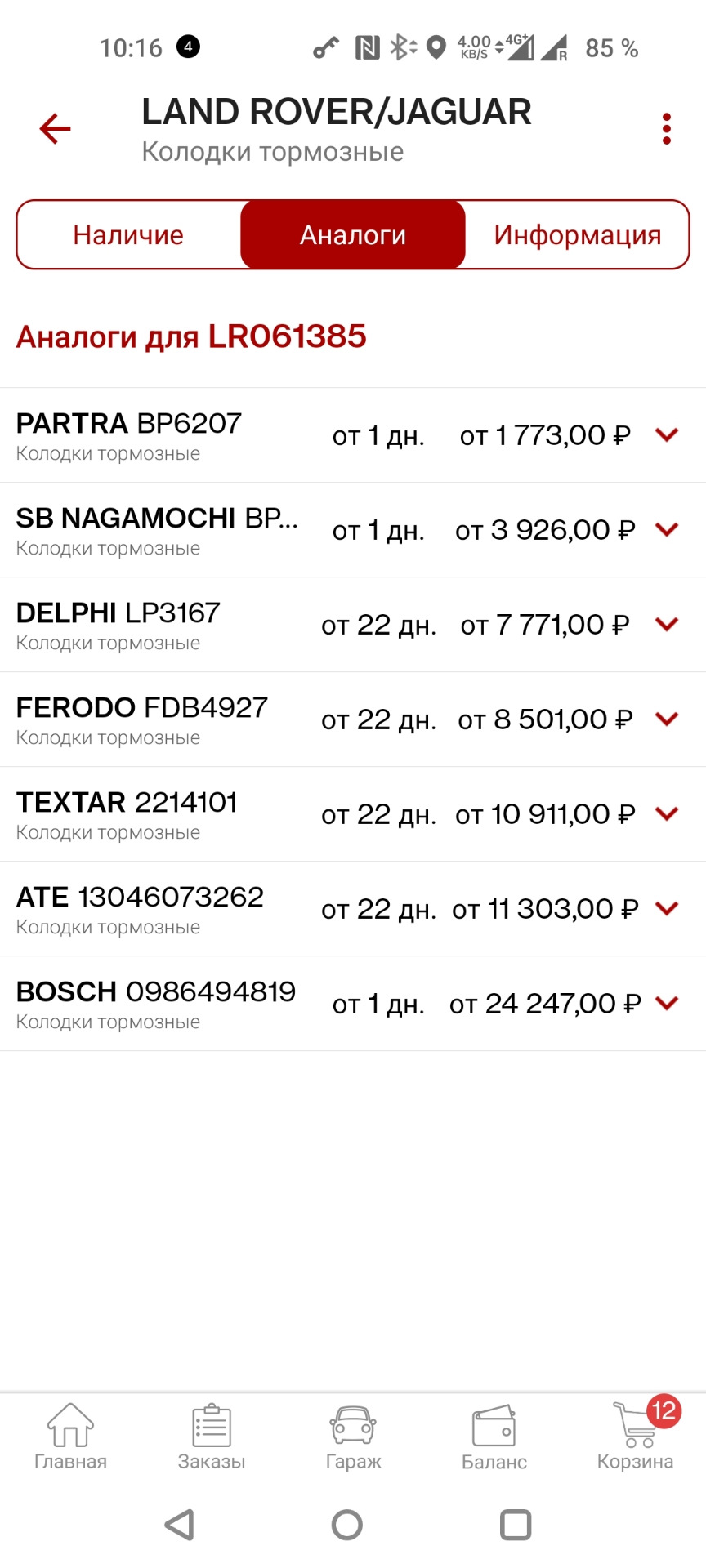The width and height of the screenshot is (706, 1568).
Task: Expand the PARTRA BP6207 offers
Action: (x=667, y=435)
